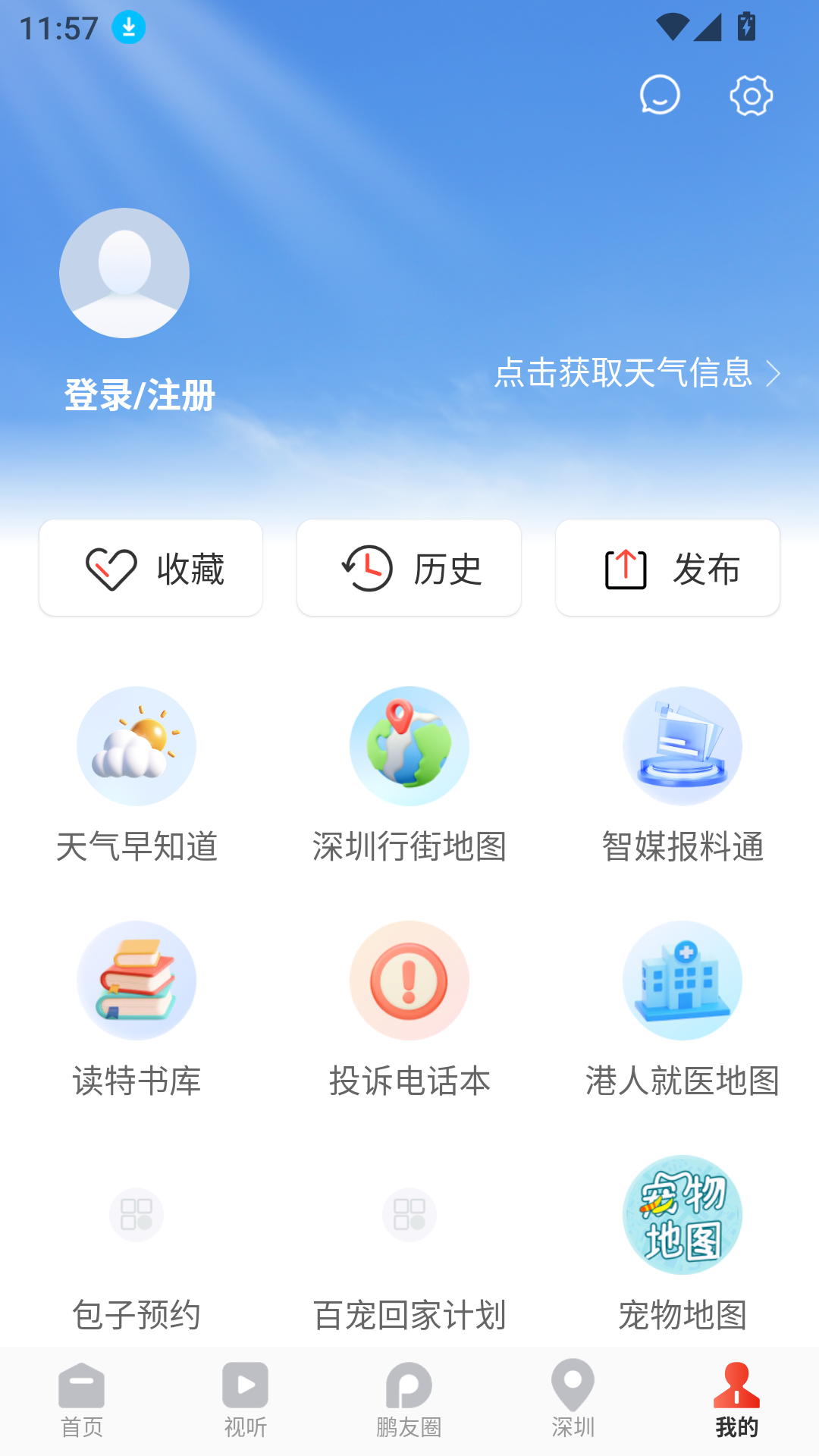Open 宠物地图
This screenshot has height=1456, width=819.
682,1244
